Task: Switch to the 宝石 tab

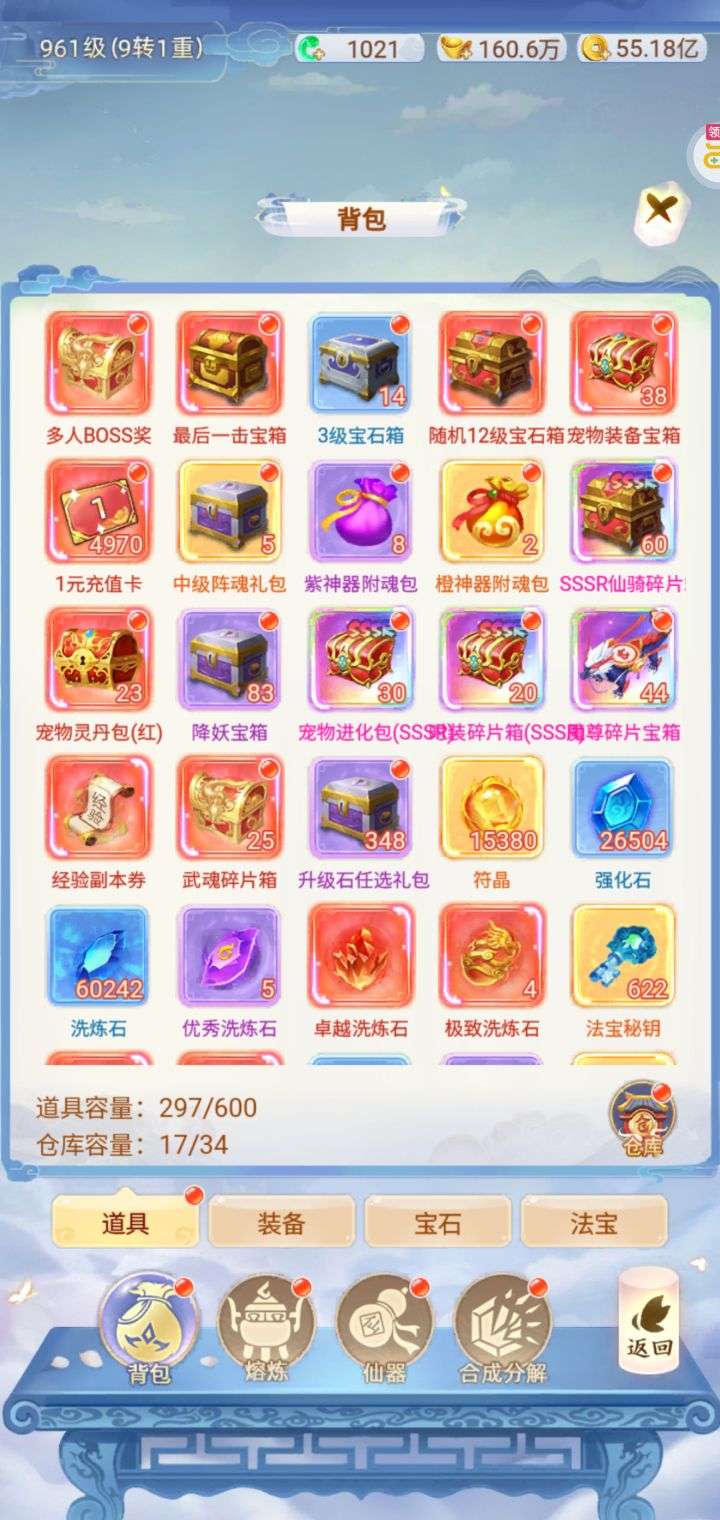Action: 437,1222
